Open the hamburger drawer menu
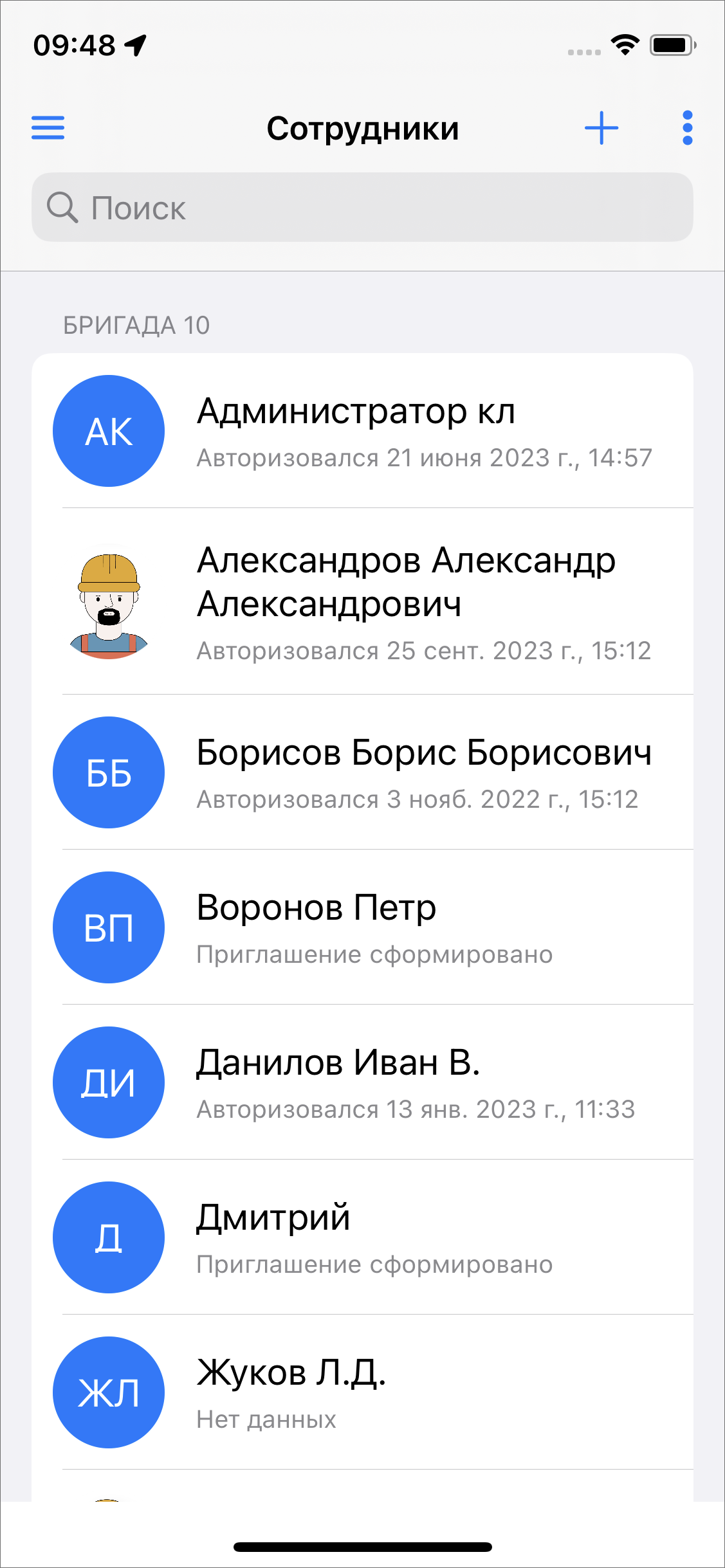The image size is (725, 1568). (48, 128)
